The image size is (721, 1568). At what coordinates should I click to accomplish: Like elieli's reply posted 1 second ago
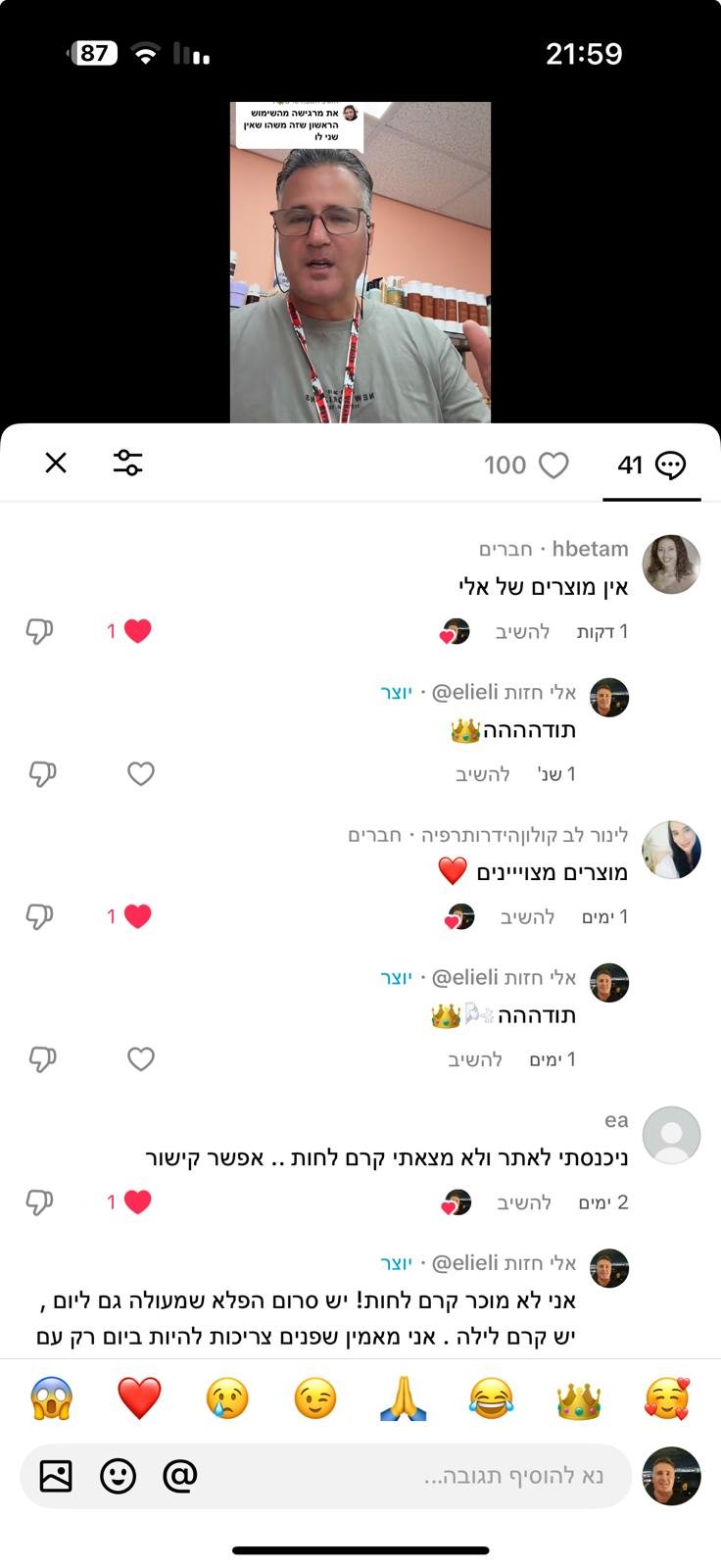[x=141, y=774]
